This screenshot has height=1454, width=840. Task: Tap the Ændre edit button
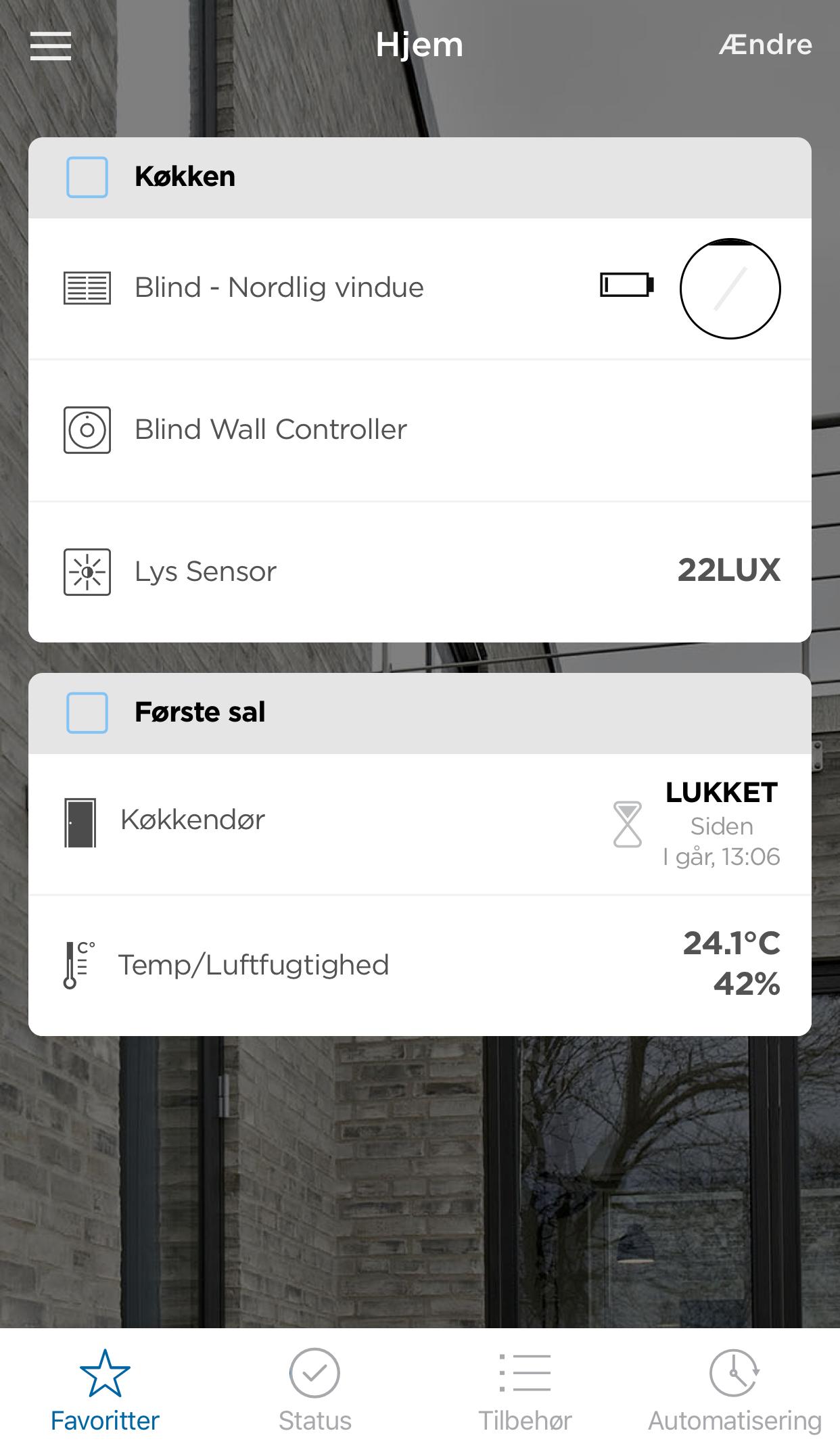click(x=765, y=45)
